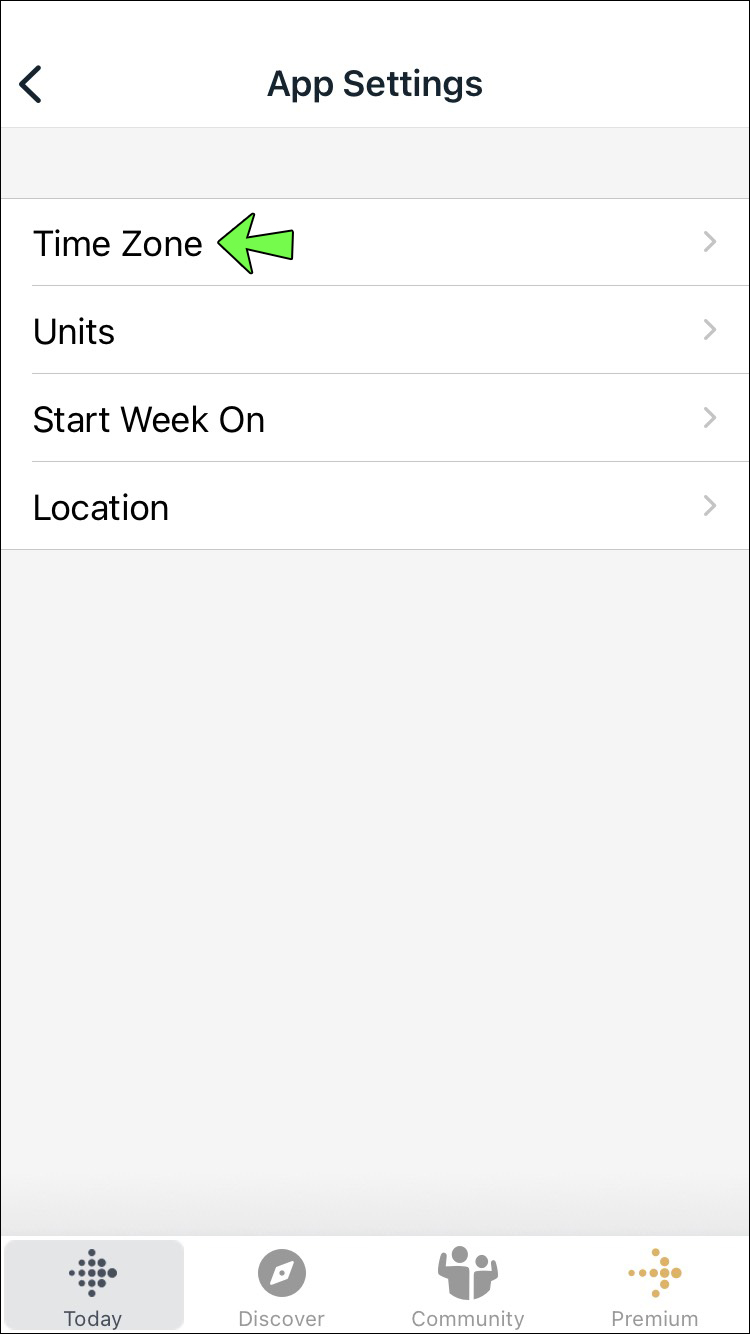Open the Units setting
This screenshot has height=1334, width=750.
(x=375, y=331)
